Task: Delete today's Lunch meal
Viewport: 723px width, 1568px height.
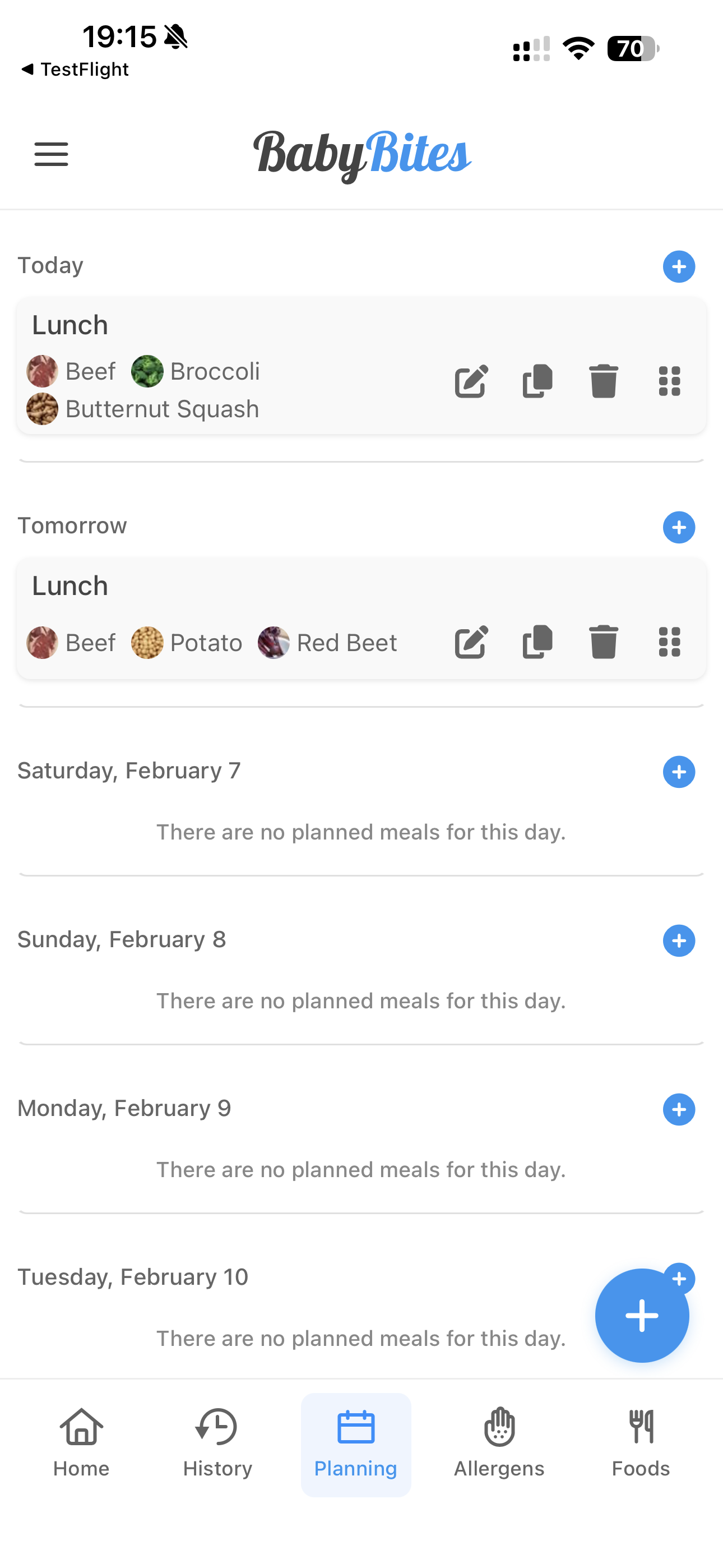Action: (604, 382)
